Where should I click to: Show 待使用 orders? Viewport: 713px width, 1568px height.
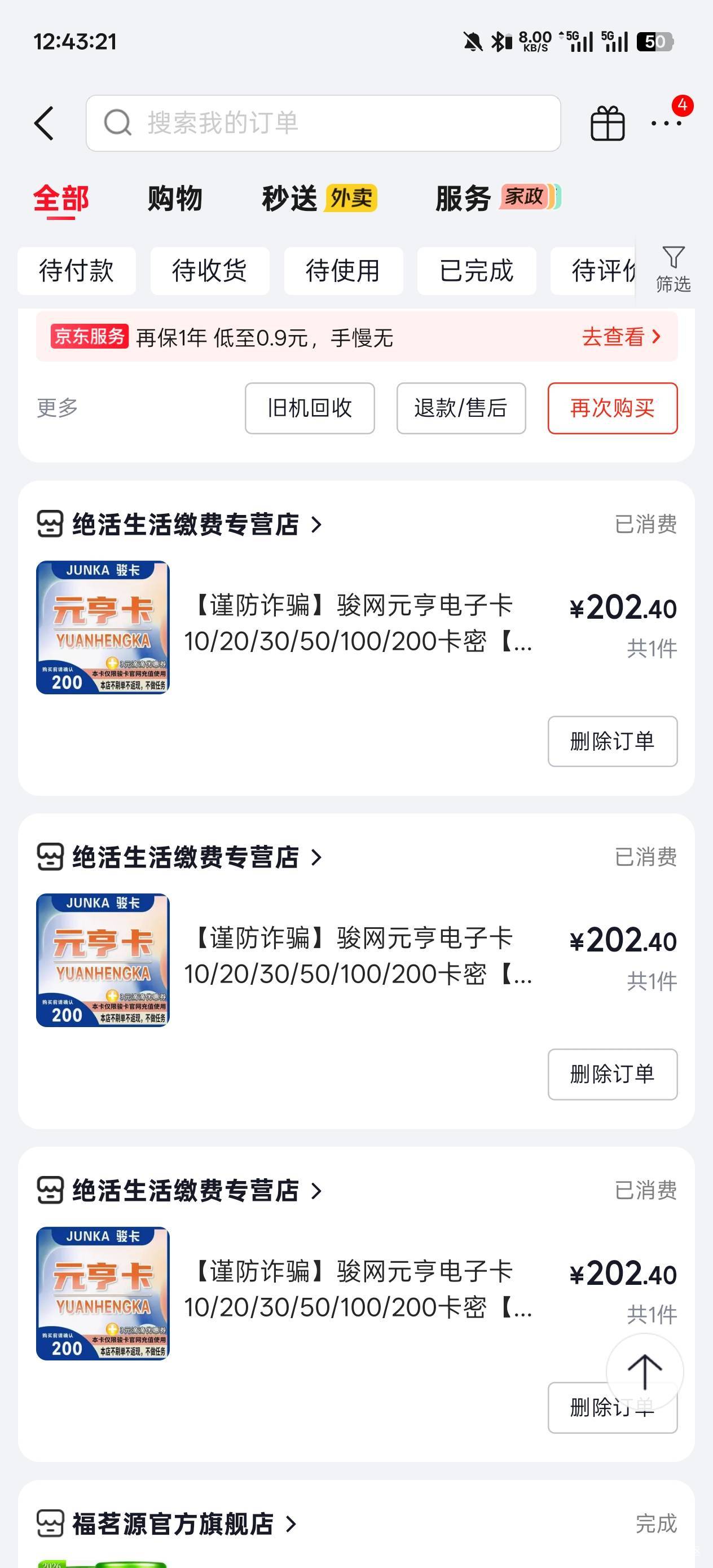pyautogui.click(x=344, y=271)
